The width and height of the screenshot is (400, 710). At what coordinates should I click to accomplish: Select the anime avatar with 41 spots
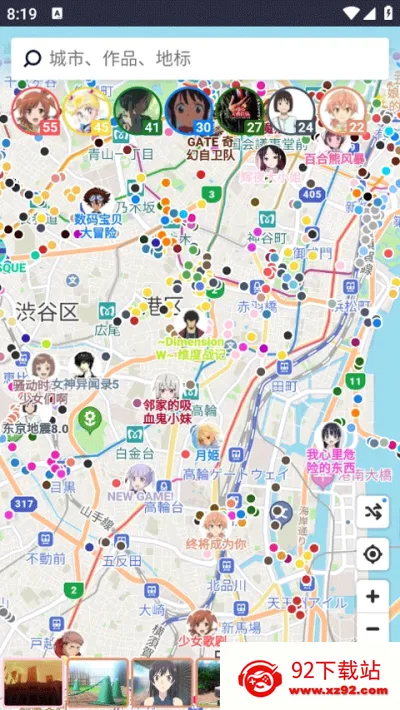138,111
